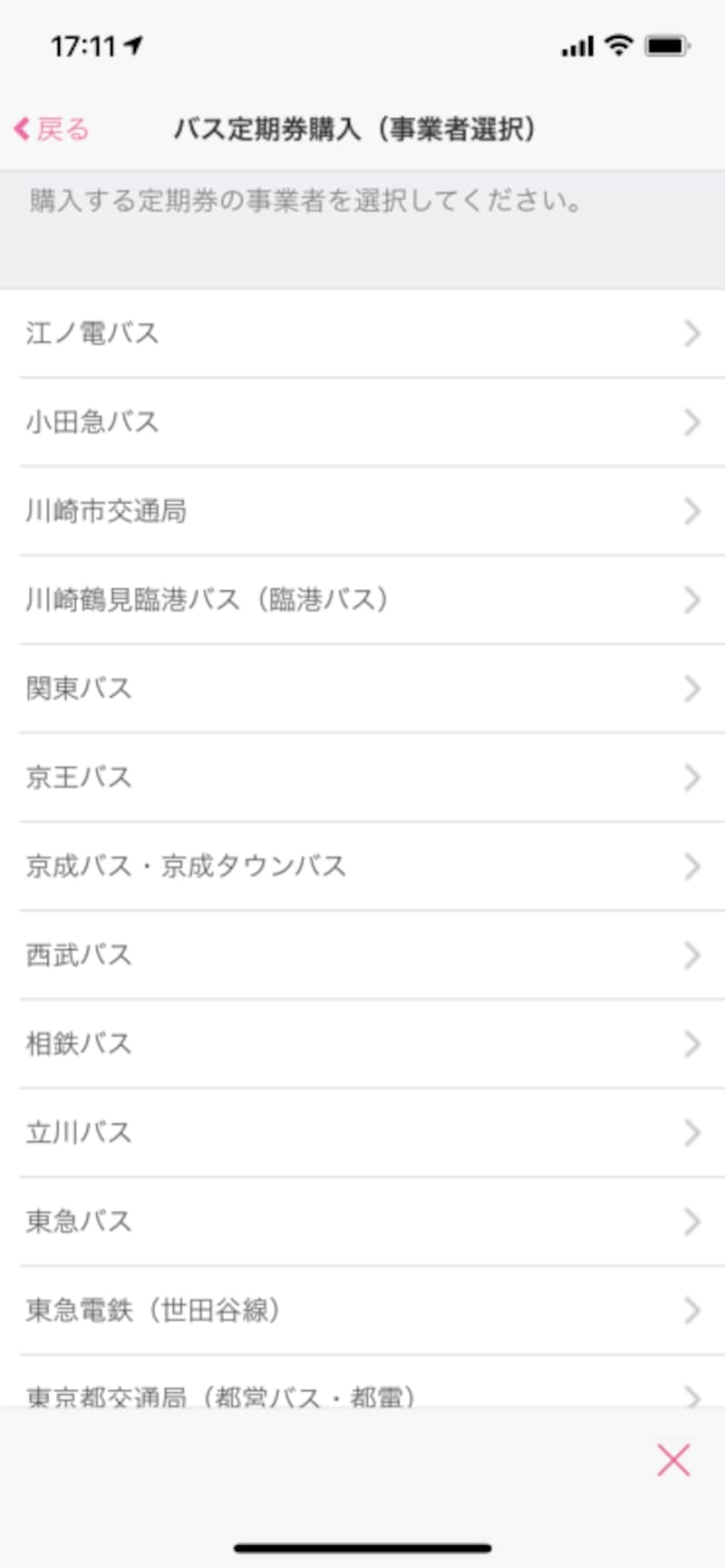
Task: Tap the red X close icon
Action: [672, 1460]
